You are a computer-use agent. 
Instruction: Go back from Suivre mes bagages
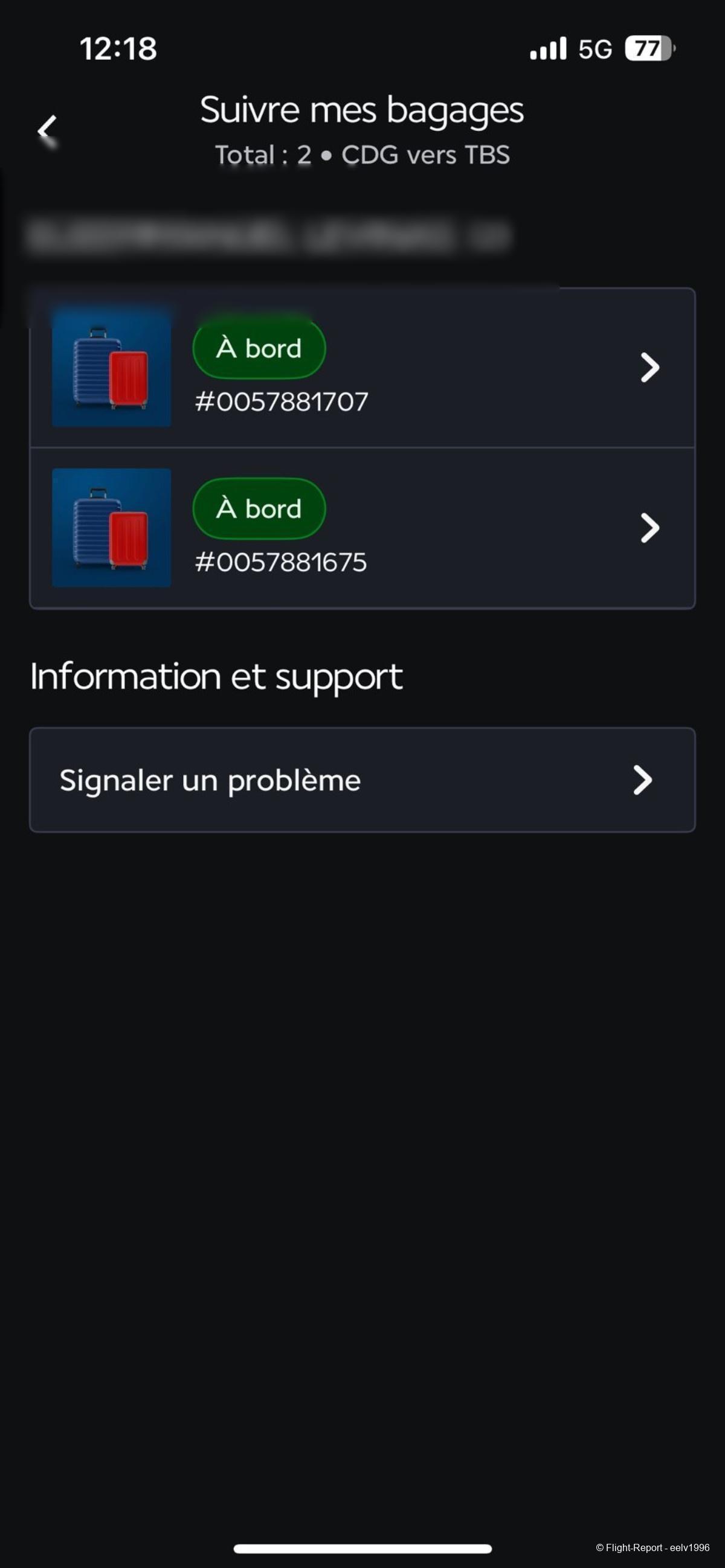point(47,129)
